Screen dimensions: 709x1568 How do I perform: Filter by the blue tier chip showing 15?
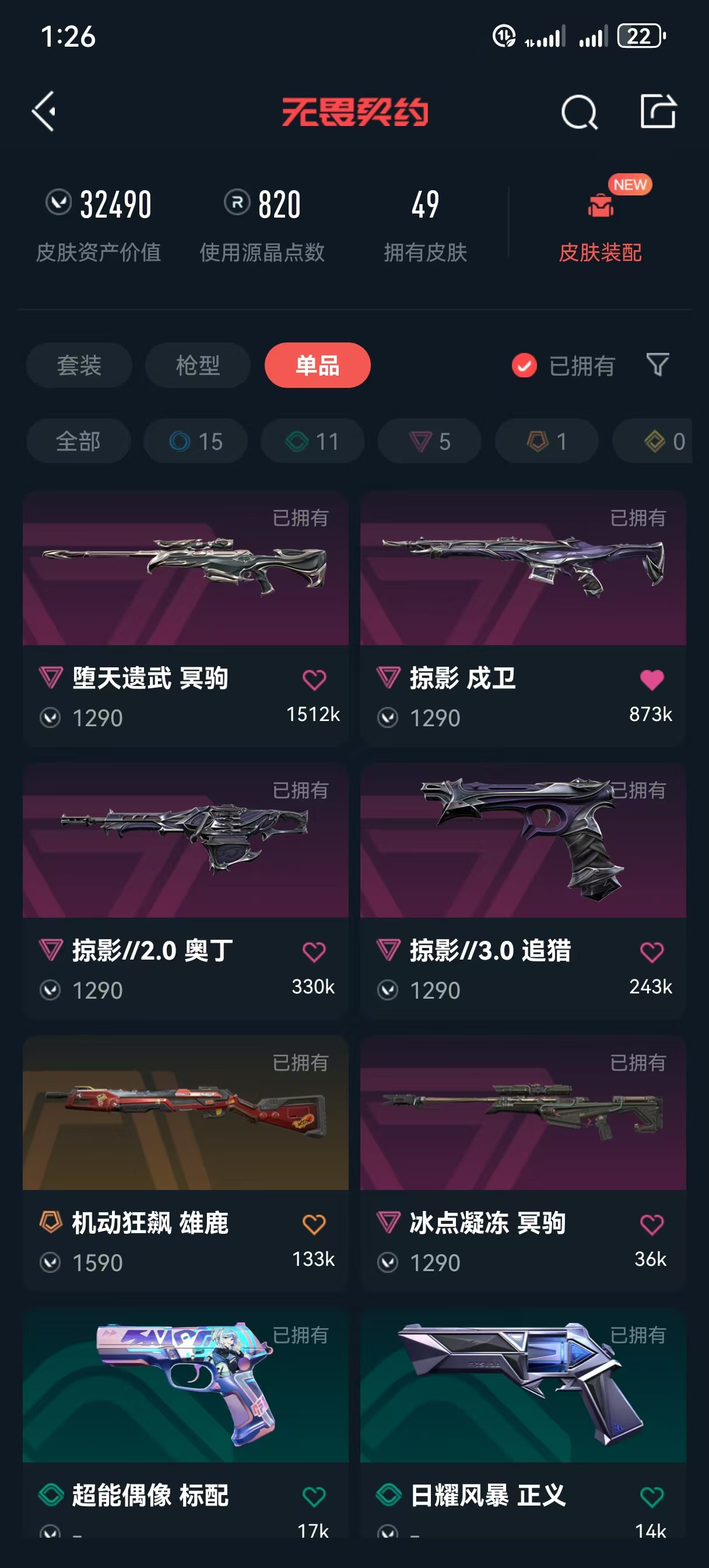(195, 442)
